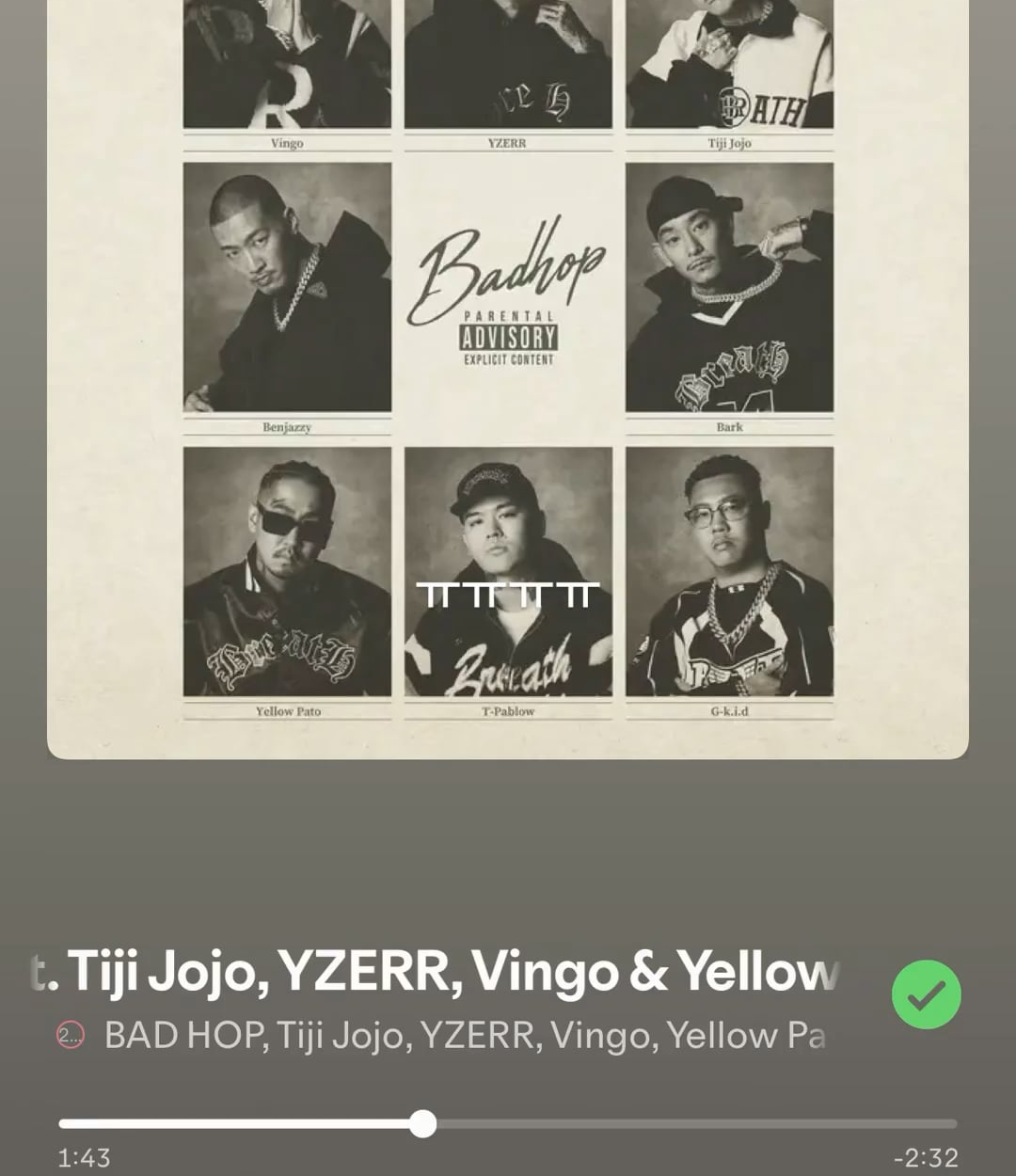Remove song from library via green checkmark

point(926,994)
